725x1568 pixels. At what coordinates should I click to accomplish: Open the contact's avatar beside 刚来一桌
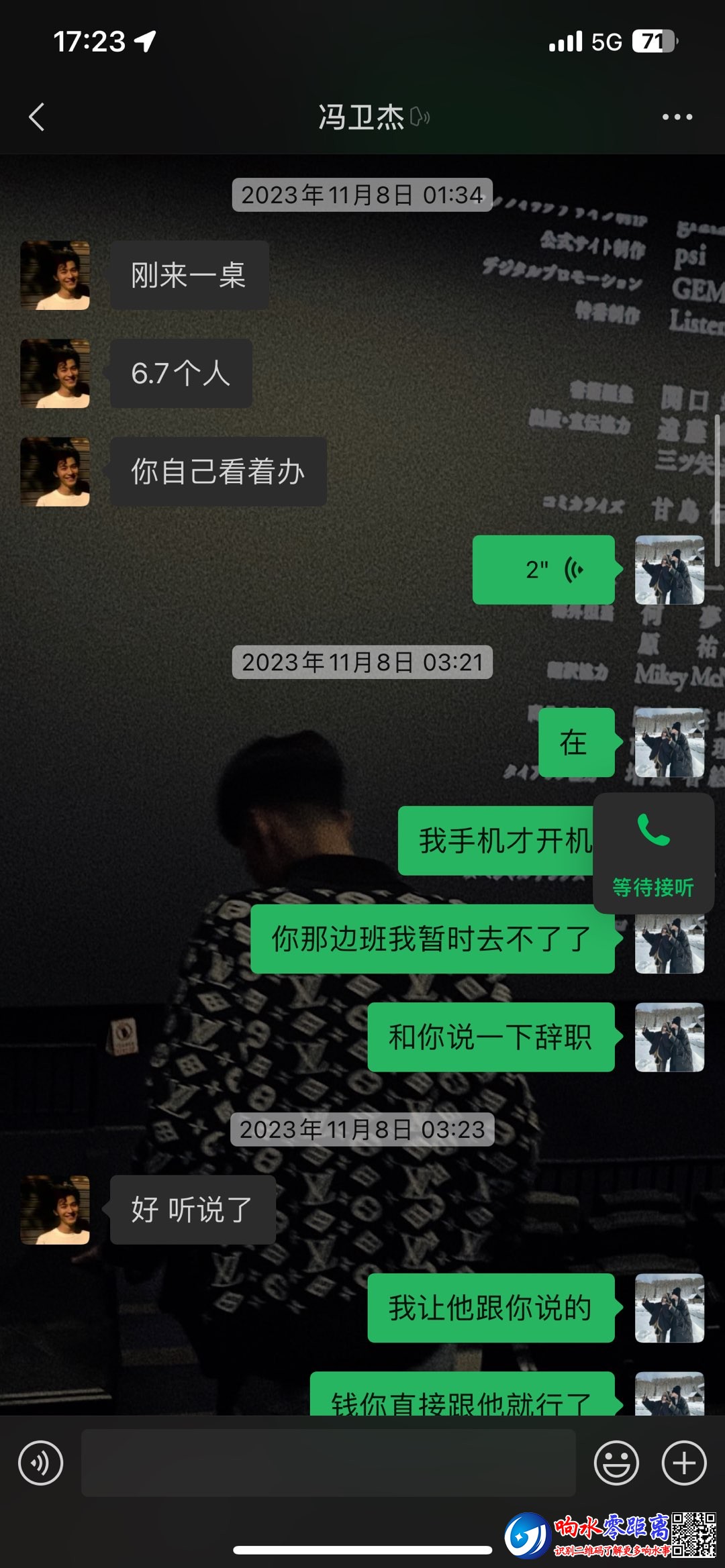click(x=55, y=275)
